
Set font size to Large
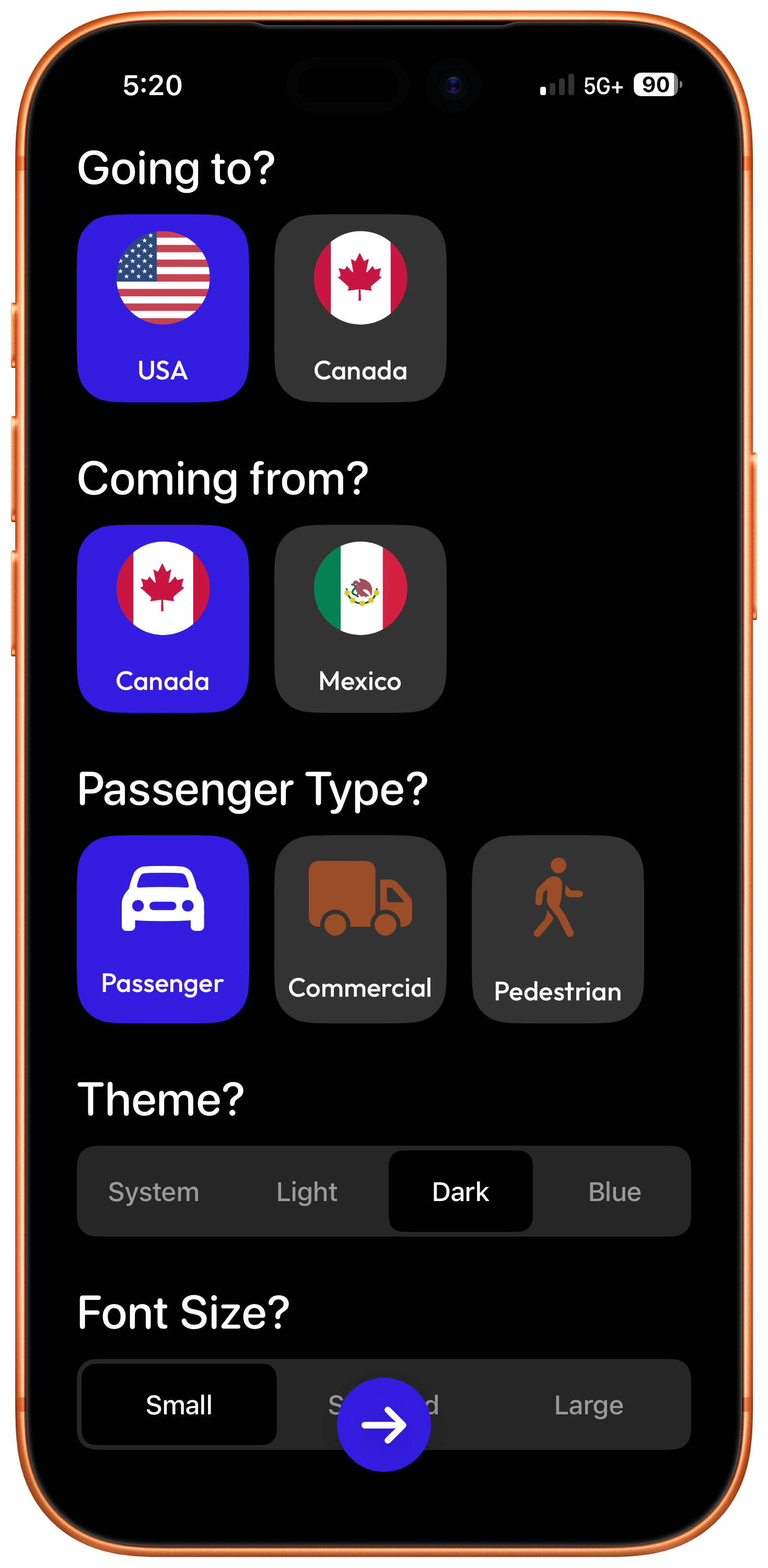pos(588,1404)
